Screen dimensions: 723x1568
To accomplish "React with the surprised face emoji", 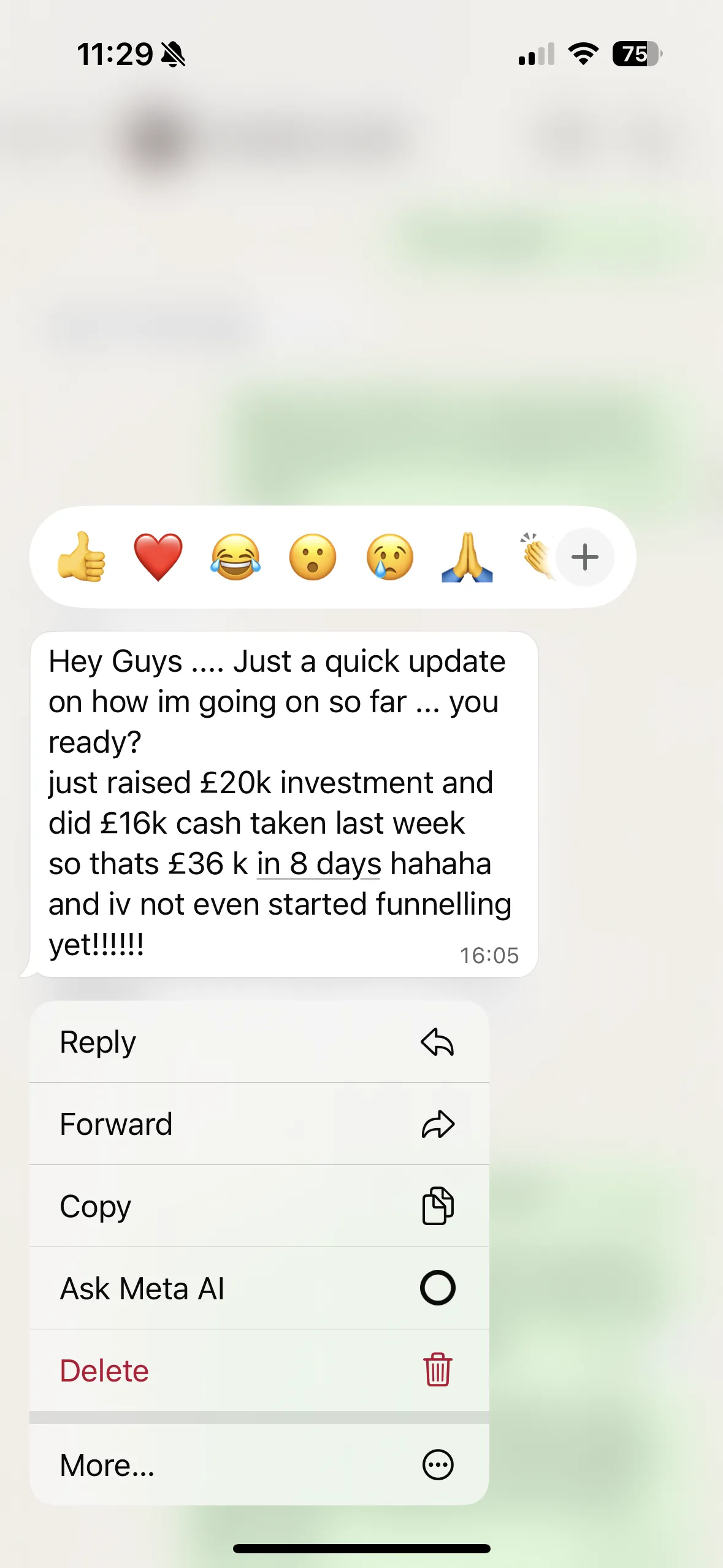I will (x=313, y=557).
